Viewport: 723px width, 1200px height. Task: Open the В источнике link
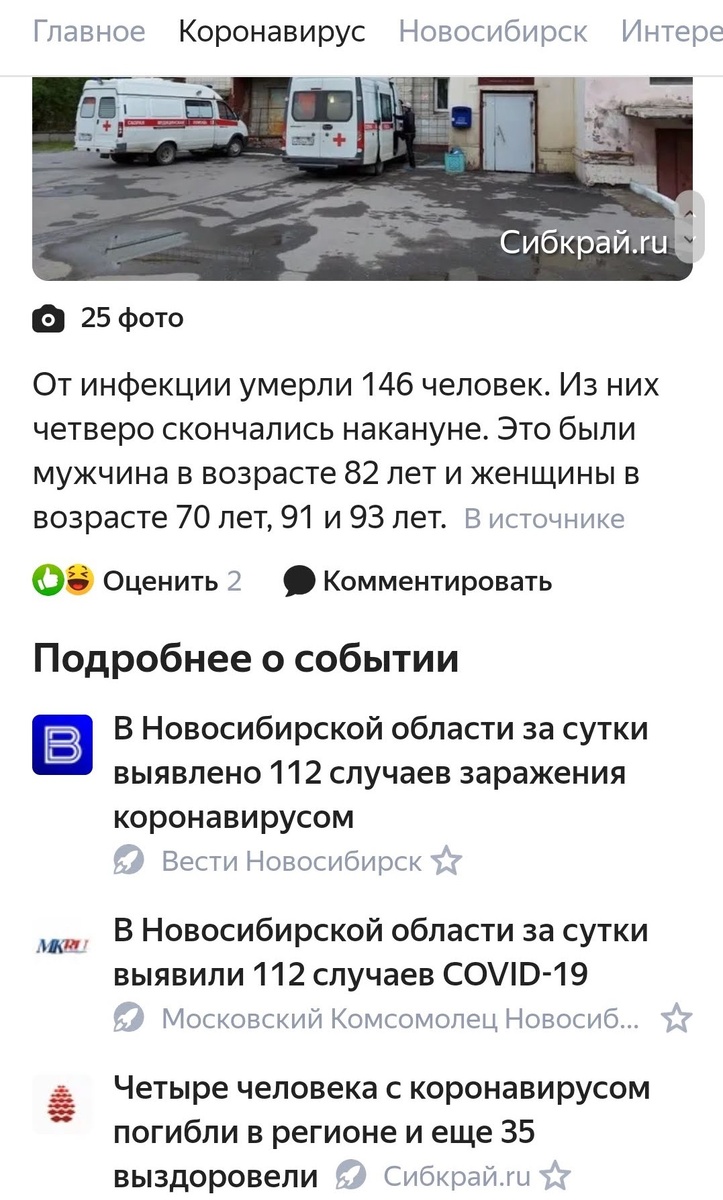(x=544, y=519)
